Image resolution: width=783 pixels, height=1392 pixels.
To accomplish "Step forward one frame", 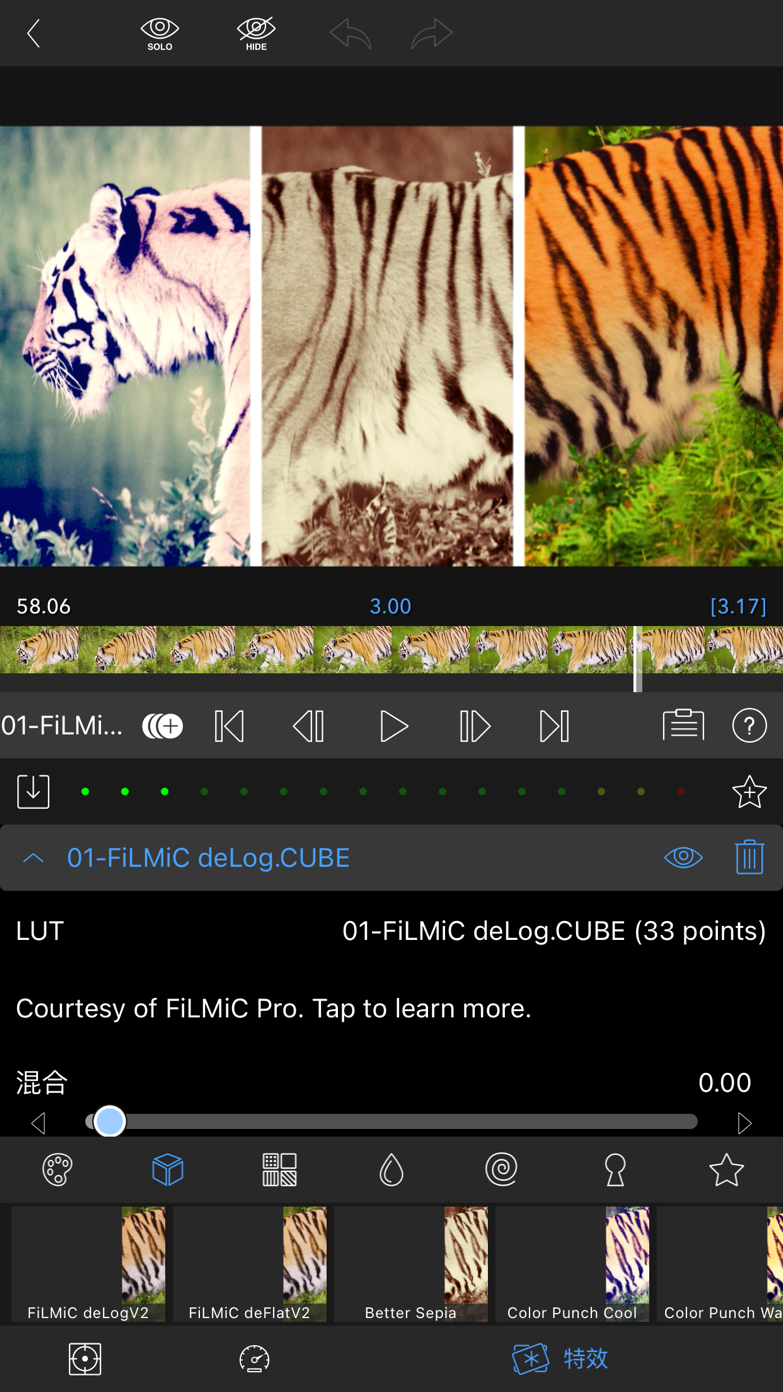I will (474, 726).
